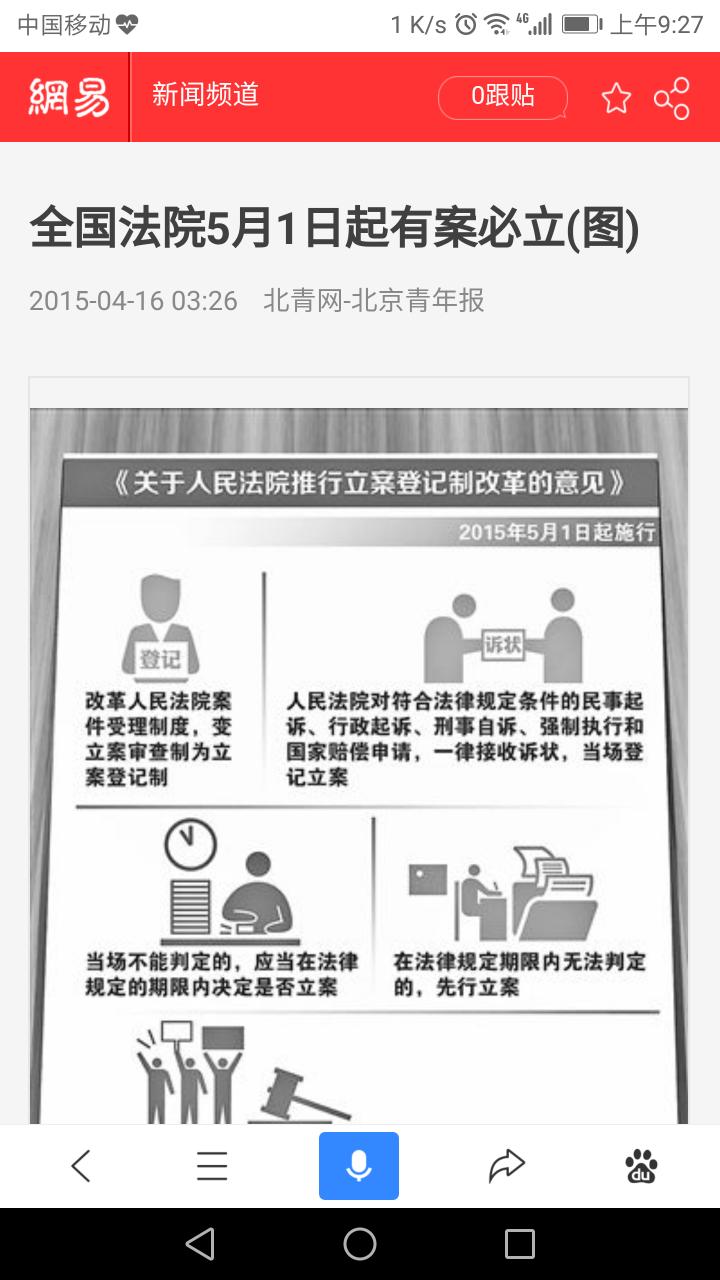The height and width of the screenshot is (1280, 720).
Task: Open the article infographic image
Action: [x=359, y=751]
